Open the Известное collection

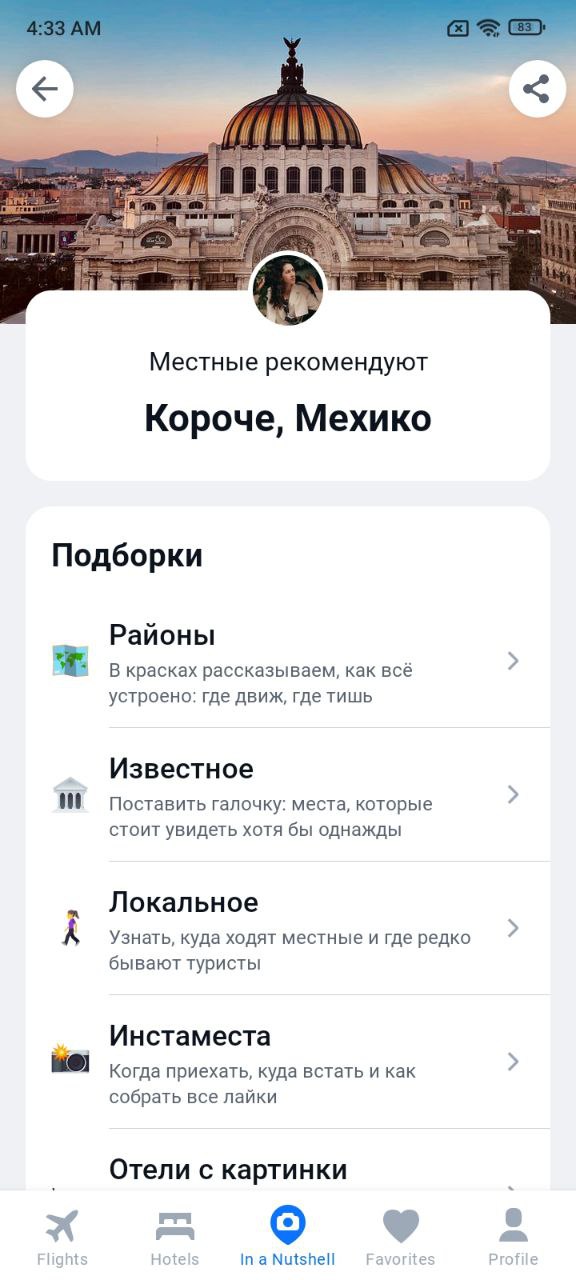[x=288, y=795]
